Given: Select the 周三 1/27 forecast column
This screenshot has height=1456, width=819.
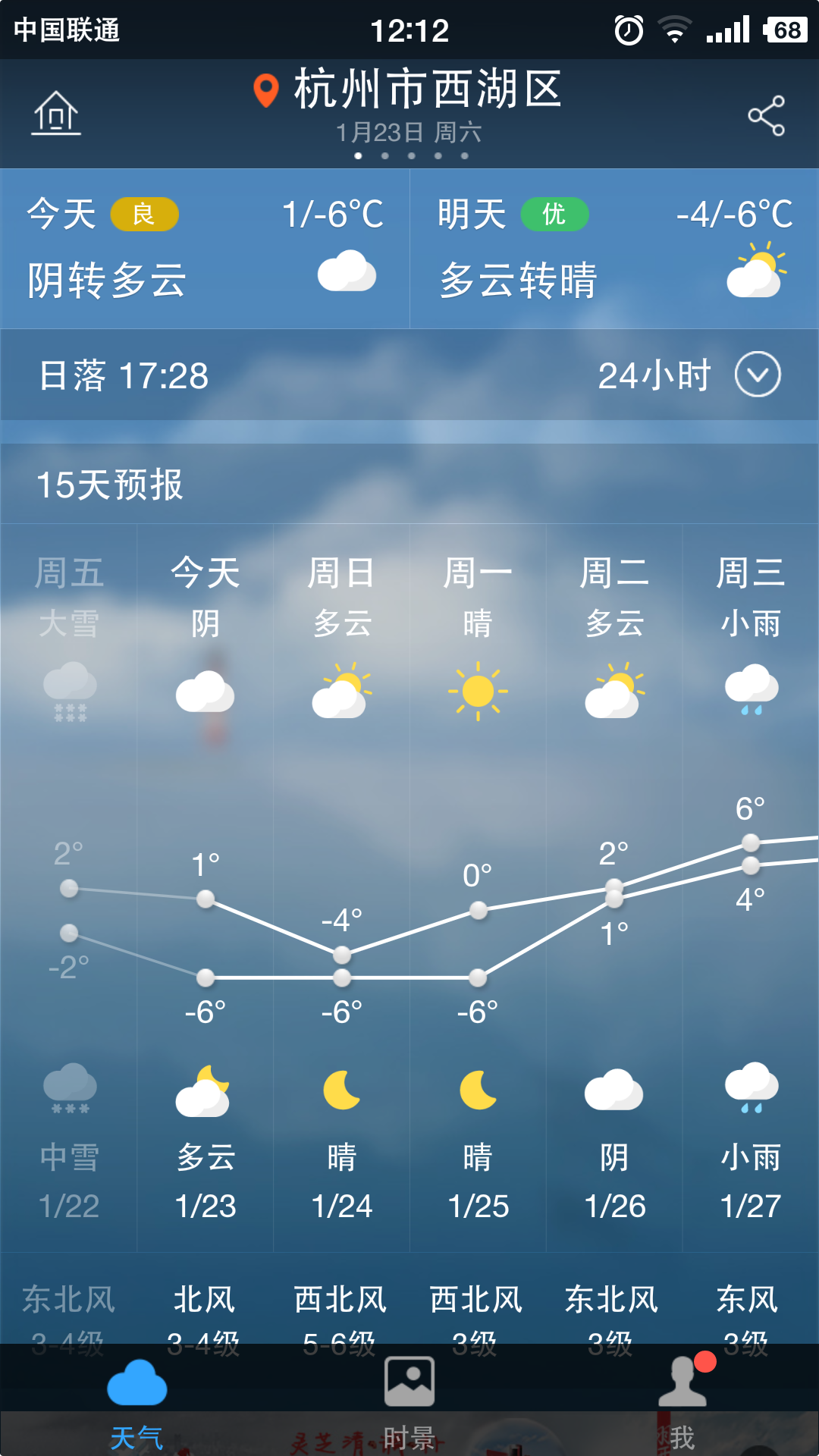Looking at the screenshot, I should pos(751,887).
